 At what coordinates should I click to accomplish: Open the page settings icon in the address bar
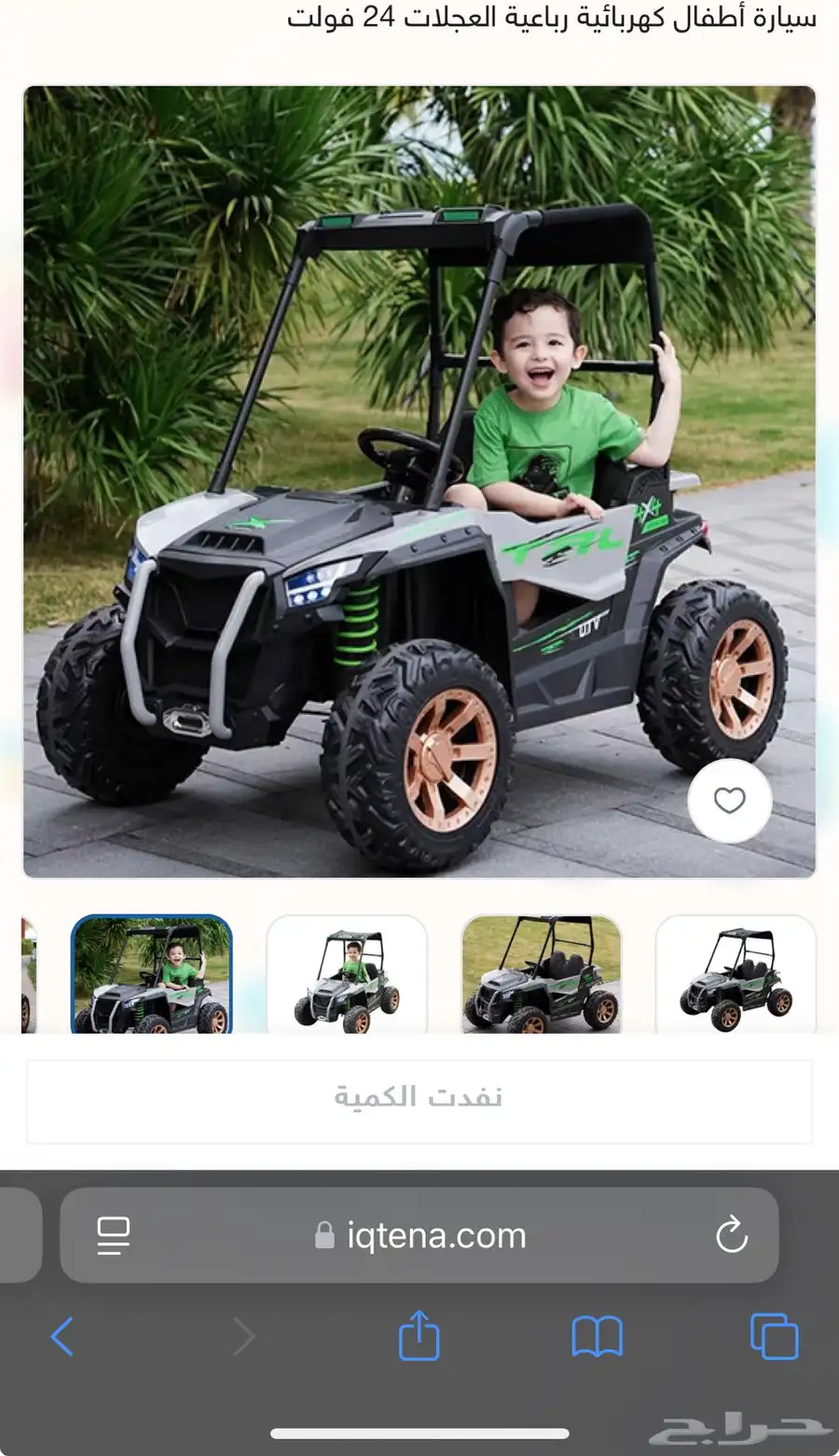click(114, 1236)
